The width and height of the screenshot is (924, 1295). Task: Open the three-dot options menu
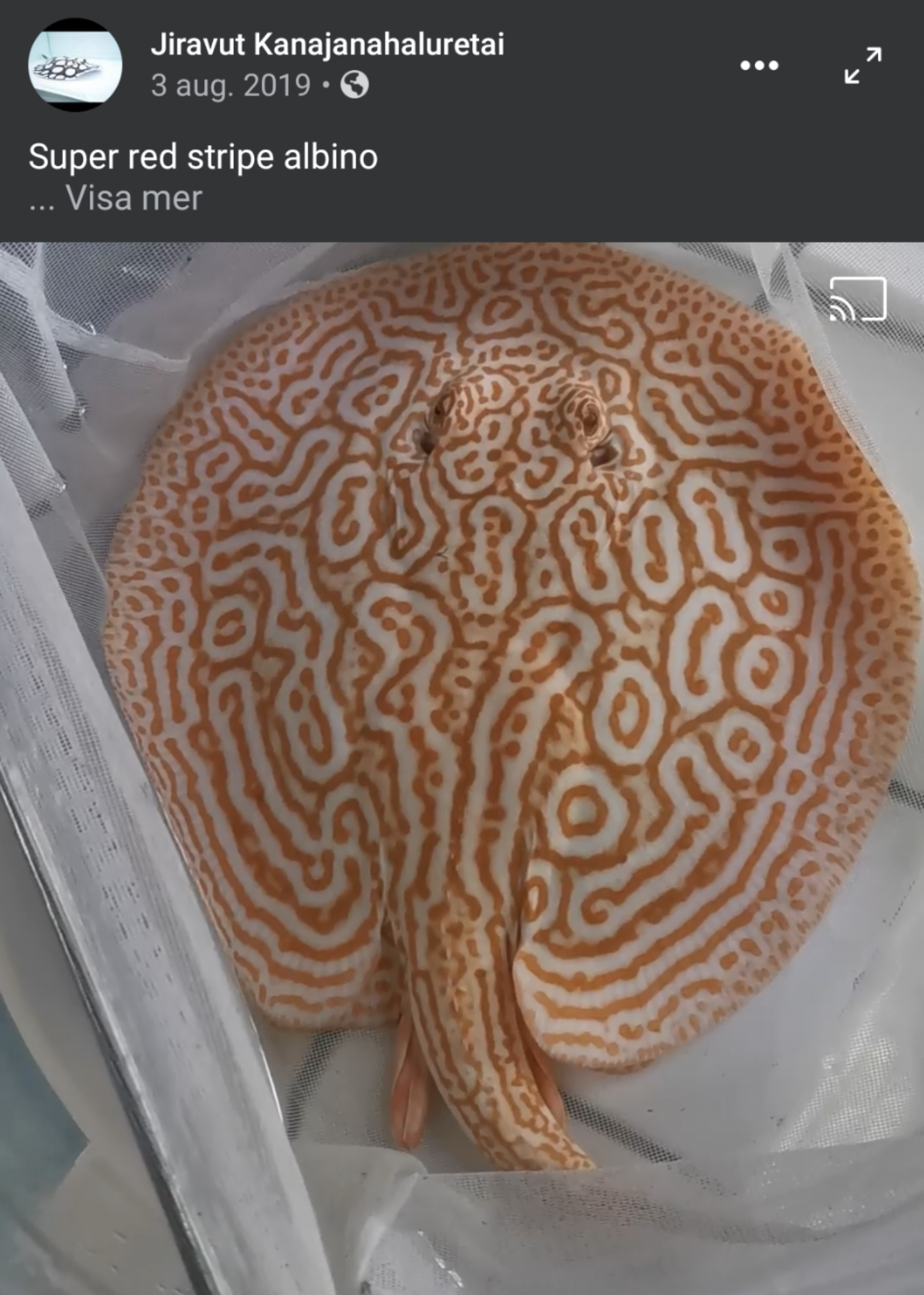click(759, 65)
